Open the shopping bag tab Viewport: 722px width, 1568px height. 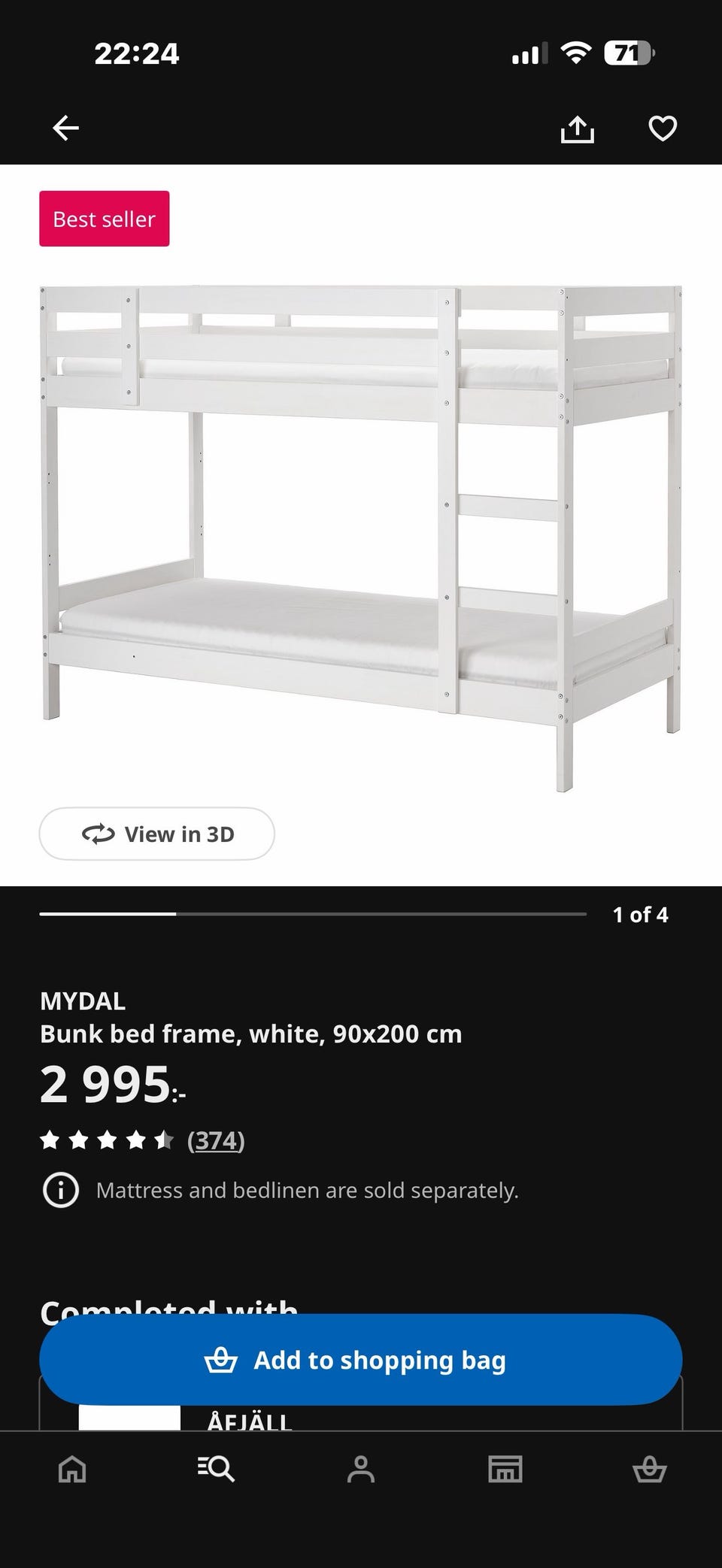[x=650, y=1469]
